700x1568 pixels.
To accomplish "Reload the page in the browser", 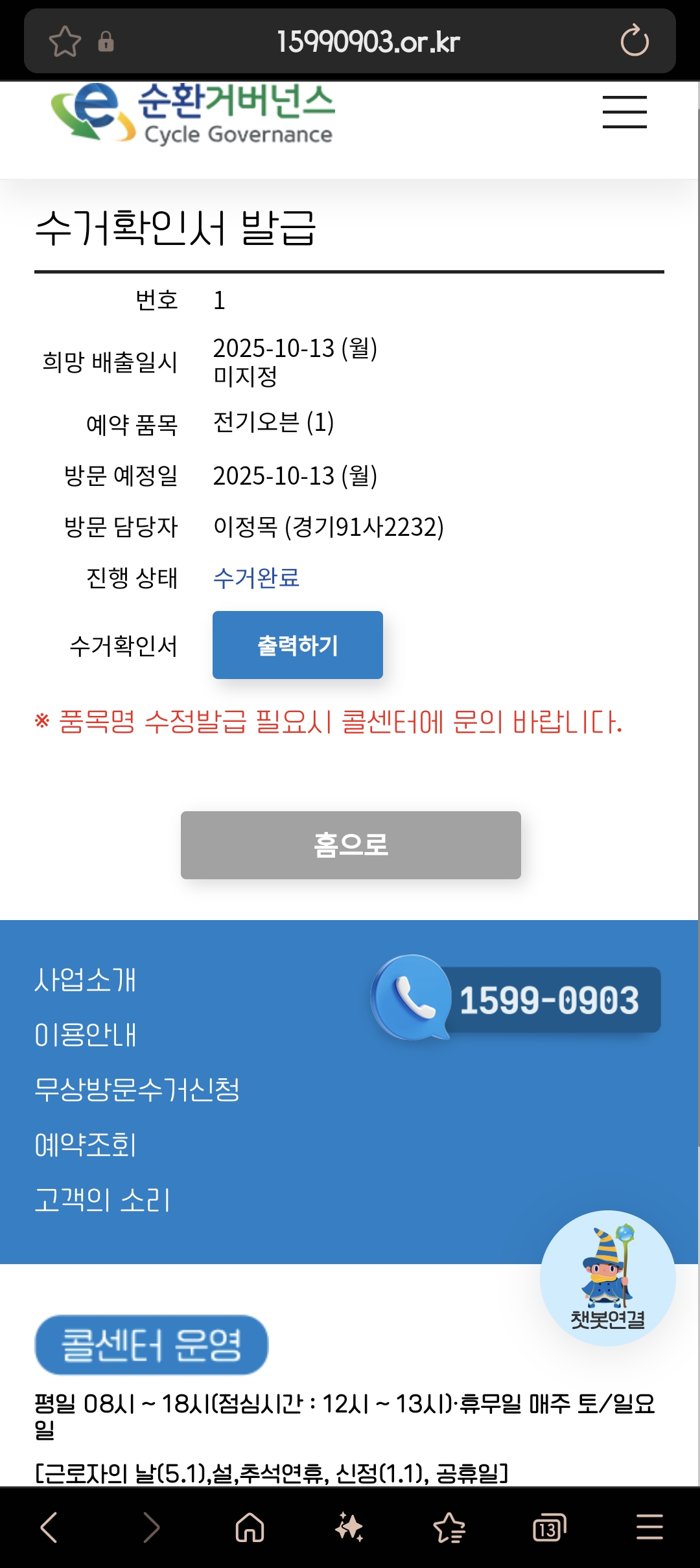I will click(x=634, y=41).
